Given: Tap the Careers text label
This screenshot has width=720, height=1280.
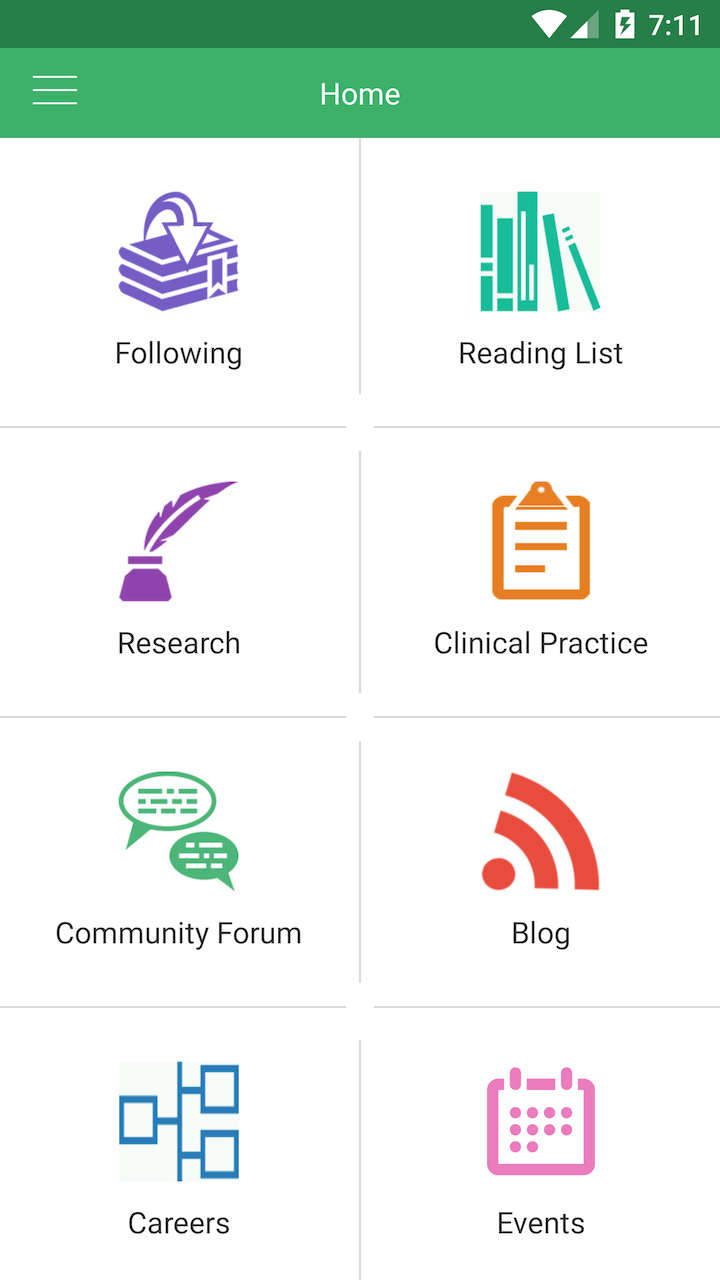Looking at the screenshot, I should [x=178, y=1223].
